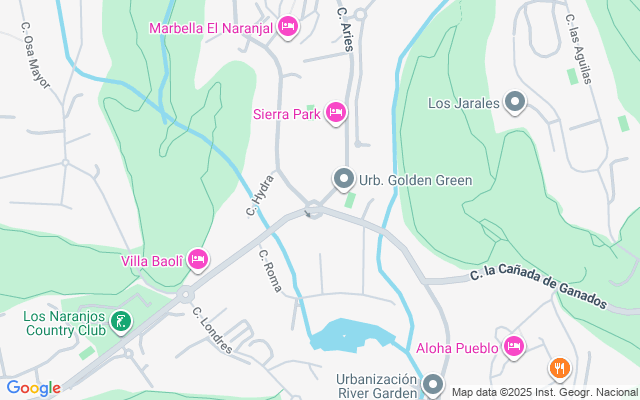640x400 pixels.
Task: Open the Marbella El Naranjal hotel pin
Action: (x=288, y=27)
